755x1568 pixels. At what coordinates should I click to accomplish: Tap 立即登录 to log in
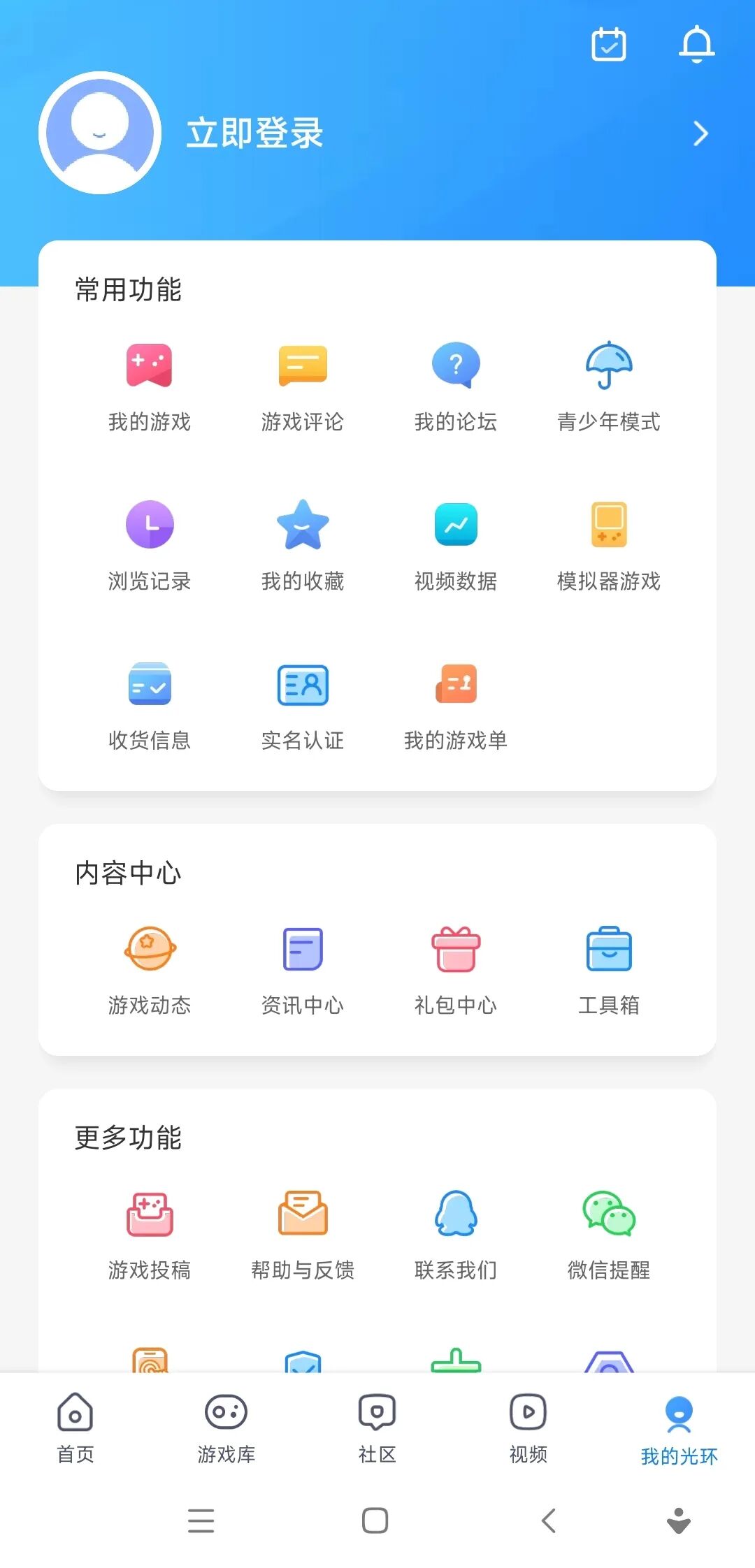pos(254,133)
